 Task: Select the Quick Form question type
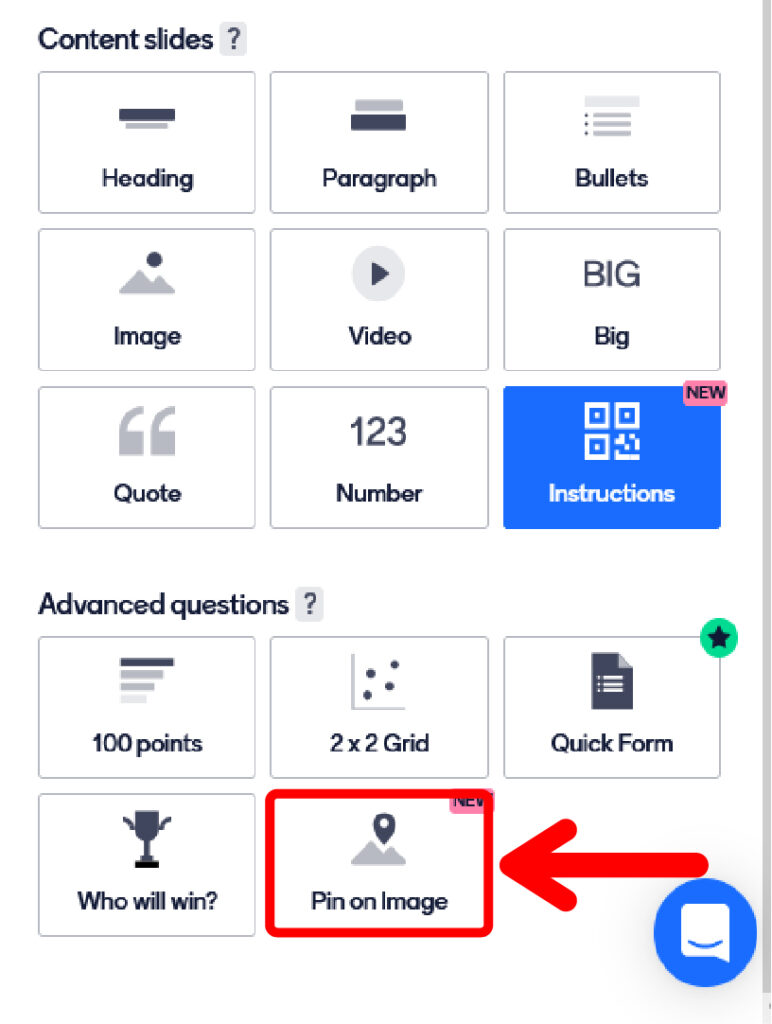[611, 707]
